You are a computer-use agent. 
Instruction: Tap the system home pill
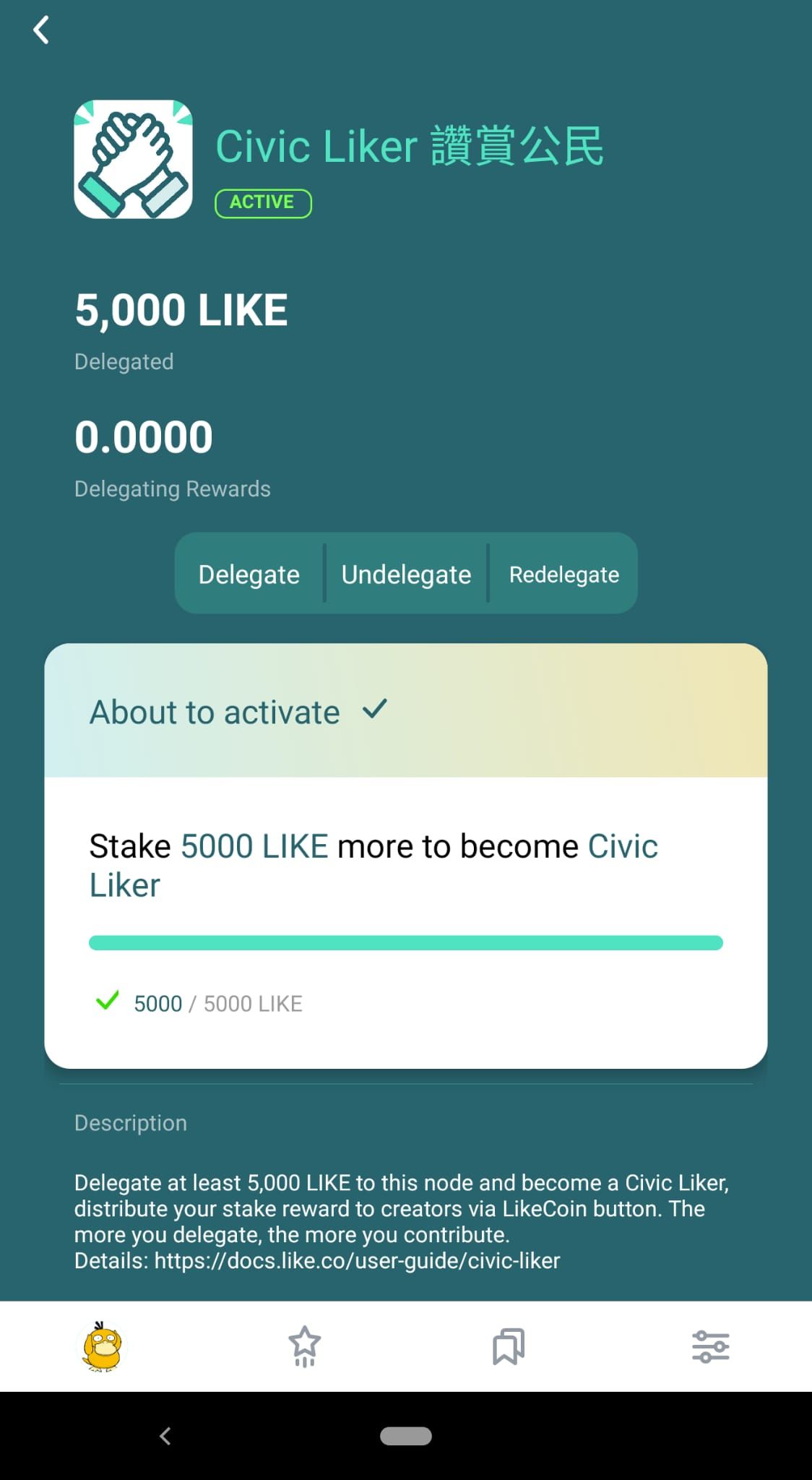pos(406,1436)
